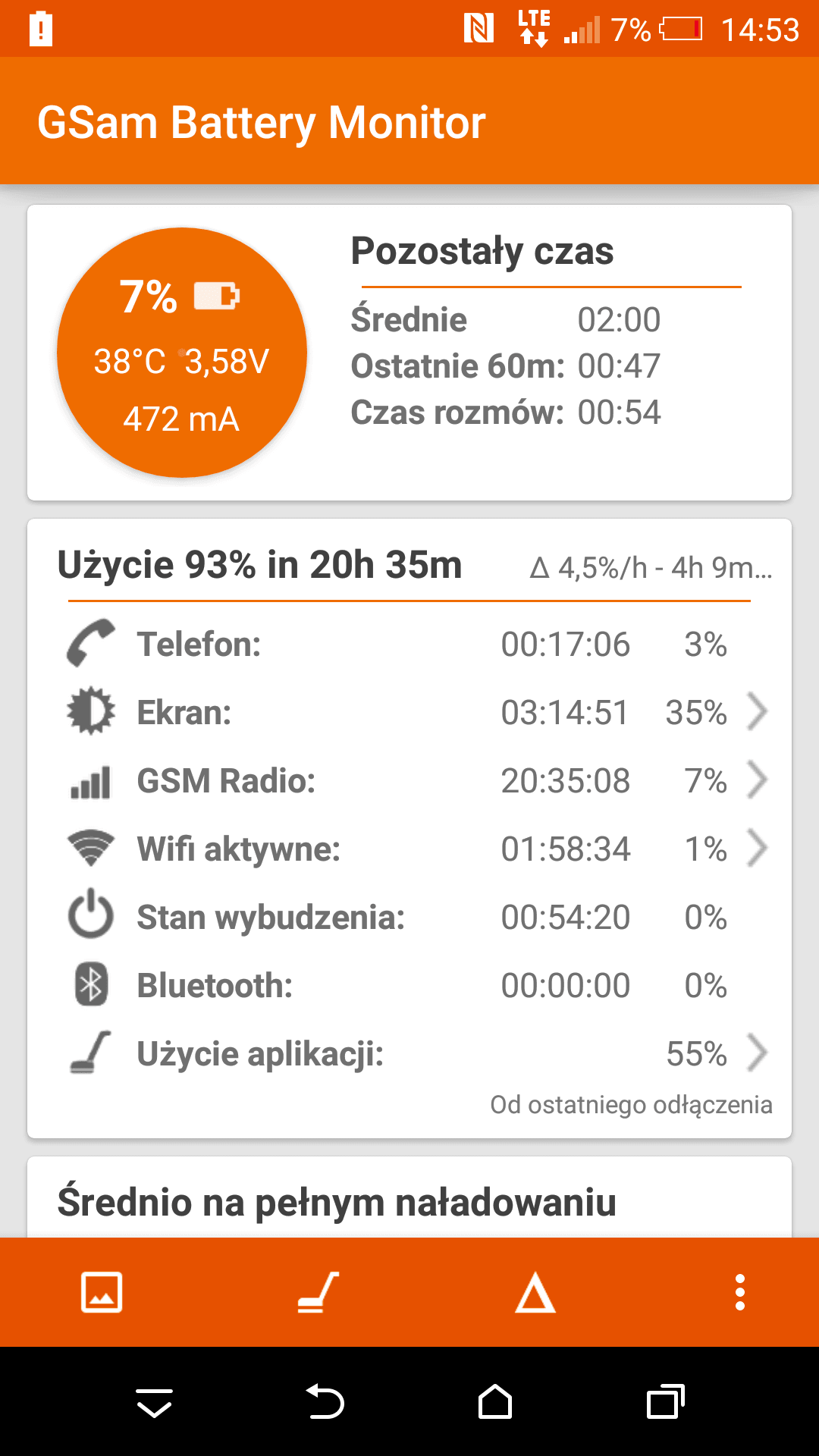Image resolution: width=819 pixels, height=1456 pixels.
Task: Tap the triangle delta icon in toolbar
Action: 535,1292
